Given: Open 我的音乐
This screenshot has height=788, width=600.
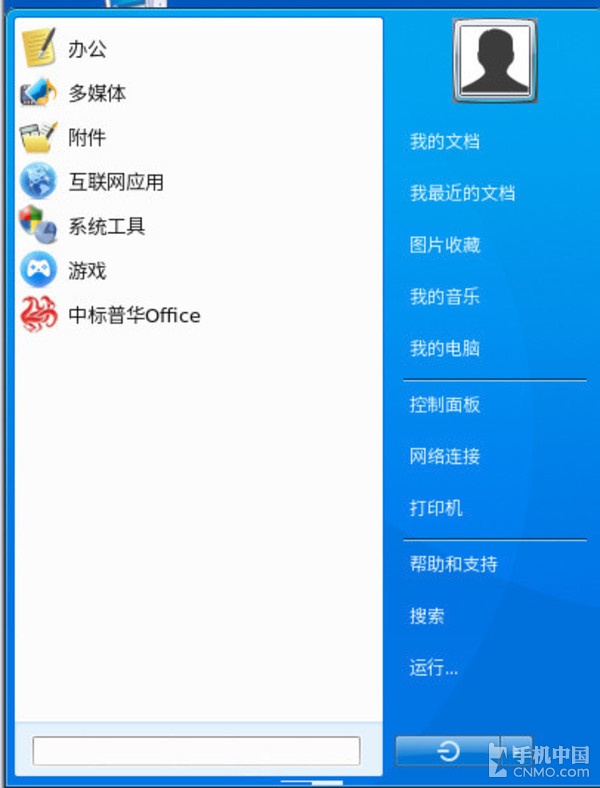Looking at the screenshot, I should [x=445, y=297].
